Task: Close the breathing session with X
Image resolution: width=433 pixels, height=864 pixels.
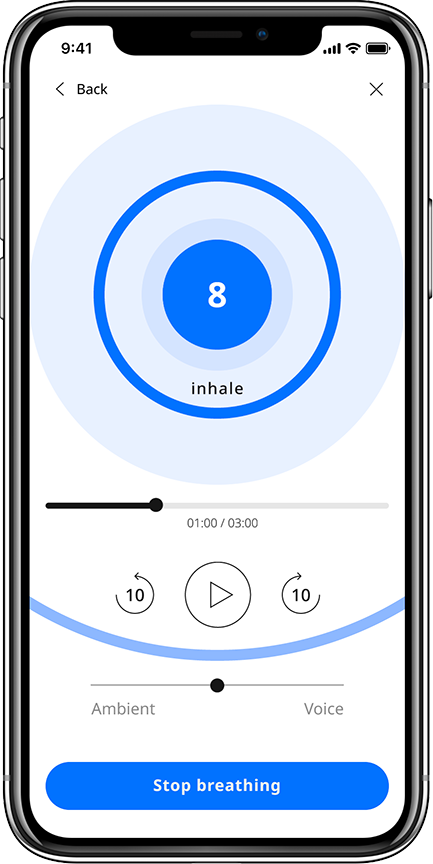Action: [x=376, y=89]
